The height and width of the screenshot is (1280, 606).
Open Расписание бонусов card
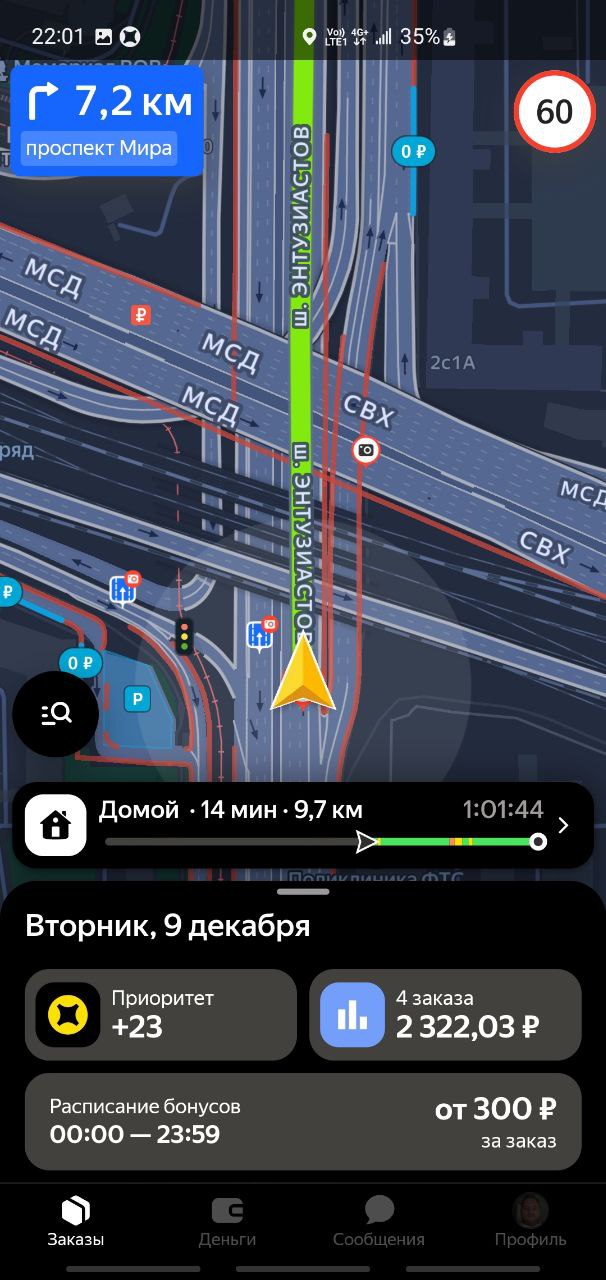click(302, 1121)
